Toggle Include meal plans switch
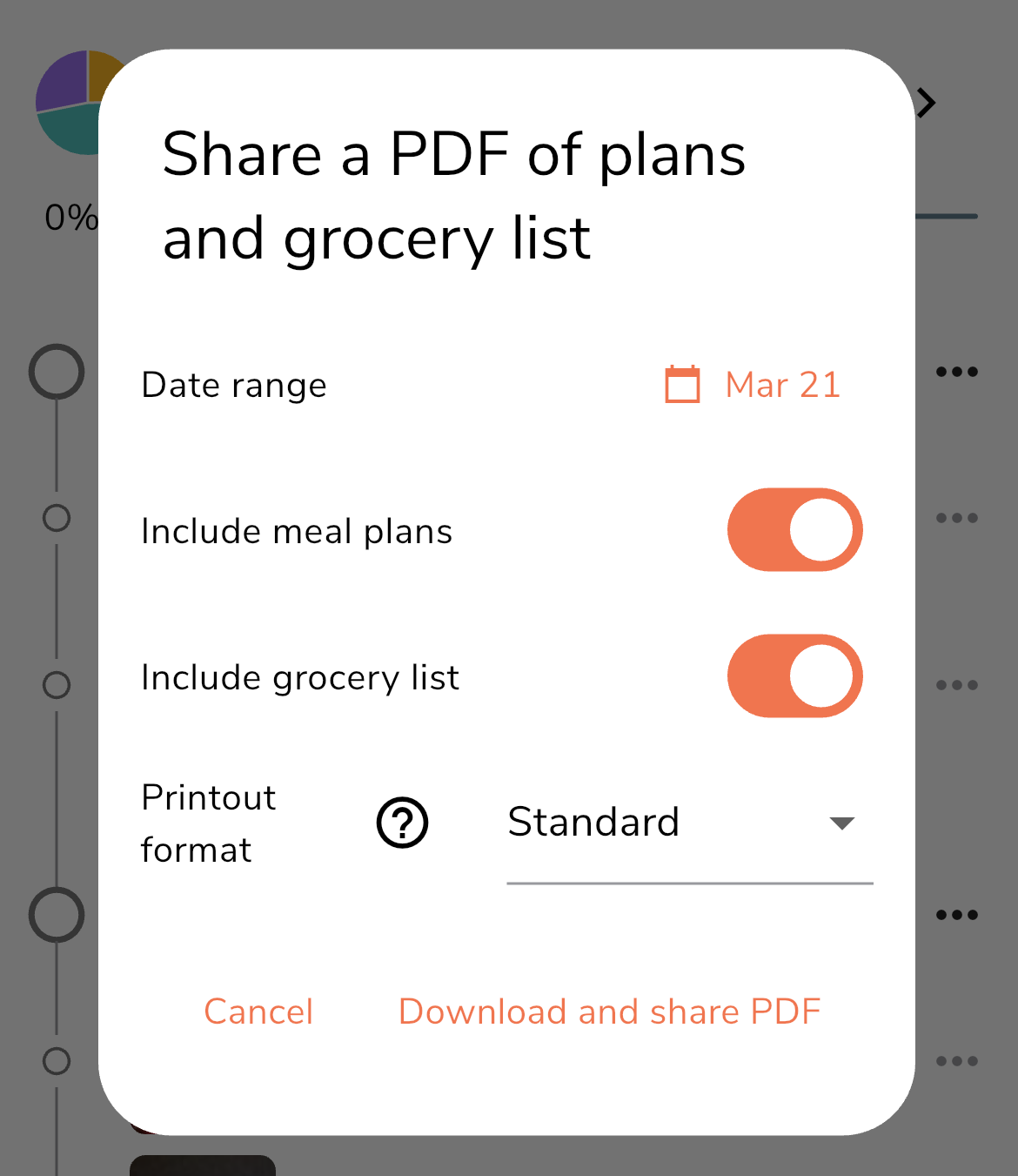This screenshot has width=1018, height=1176. [794, 530]
